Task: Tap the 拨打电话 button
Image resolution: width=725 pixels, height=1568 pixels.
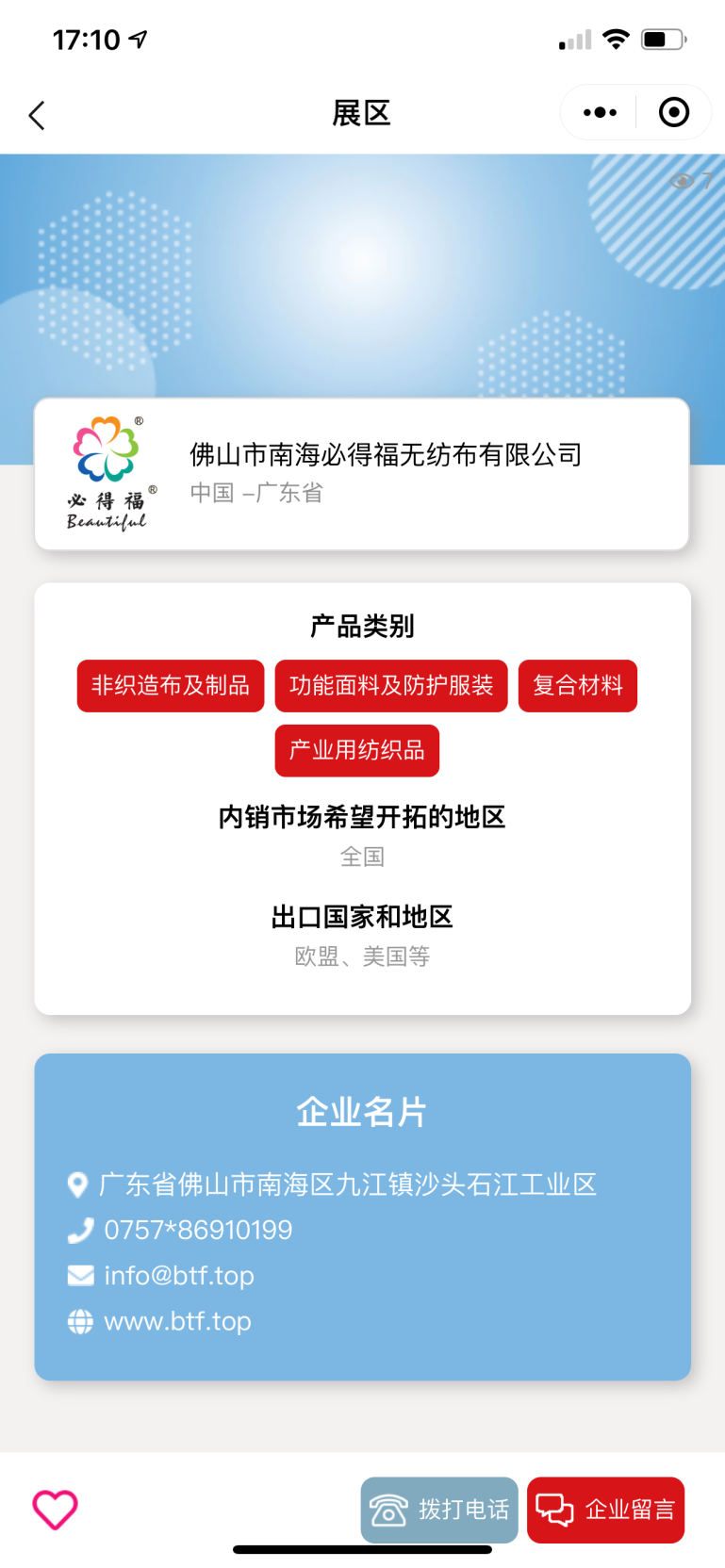Action: click(439, 1510)
